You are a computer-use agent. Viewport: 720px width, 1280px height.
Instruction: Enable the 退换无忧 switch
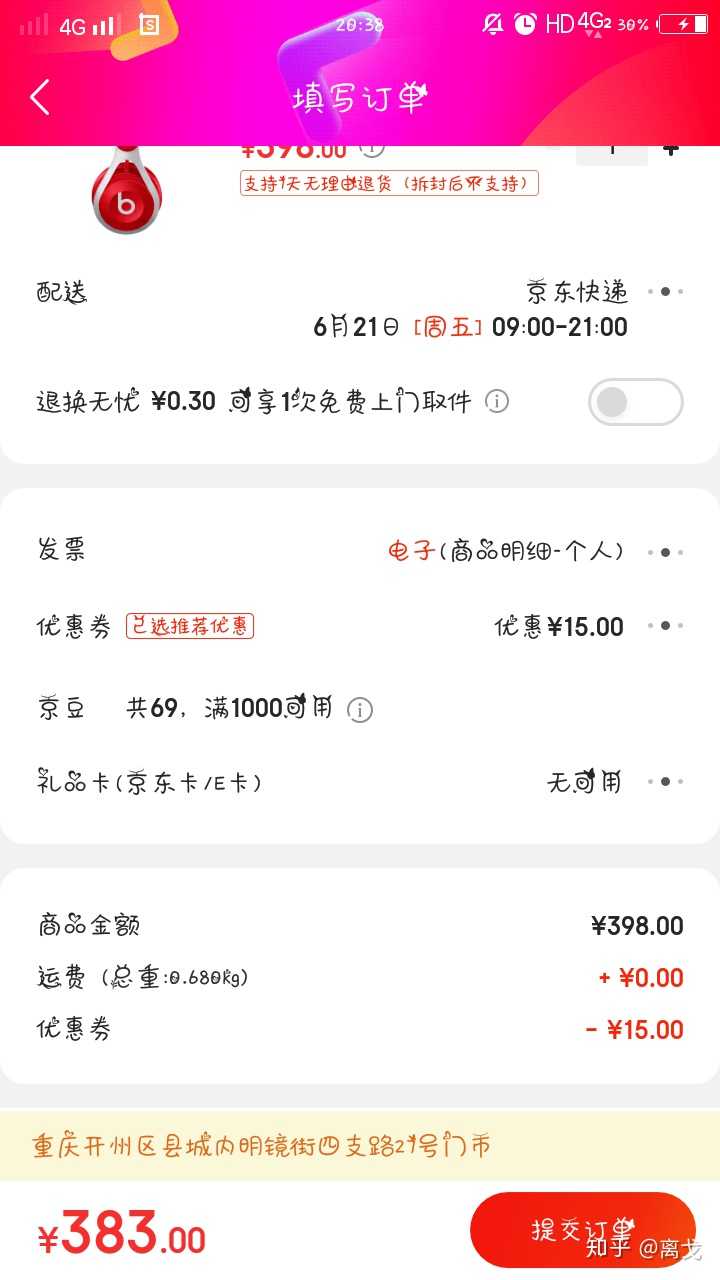[635, 402]
